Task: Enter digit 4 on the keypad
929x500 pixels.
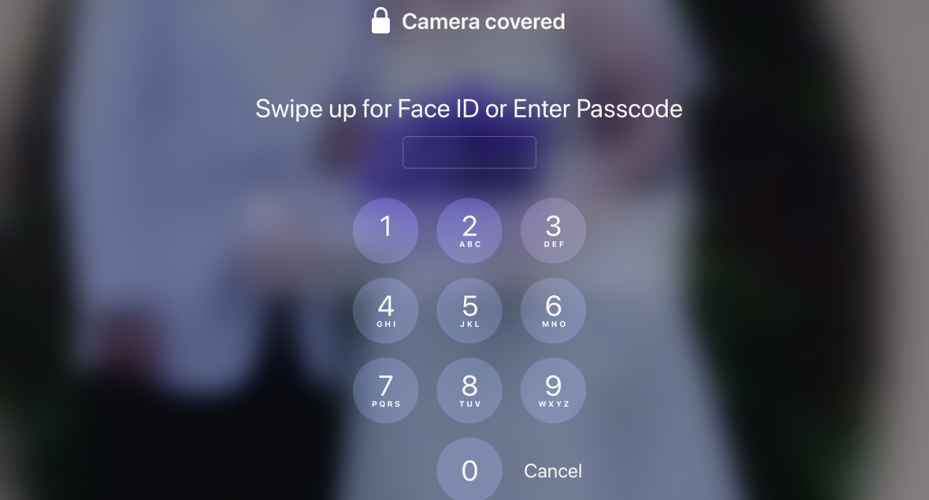Action: point(385,310)
